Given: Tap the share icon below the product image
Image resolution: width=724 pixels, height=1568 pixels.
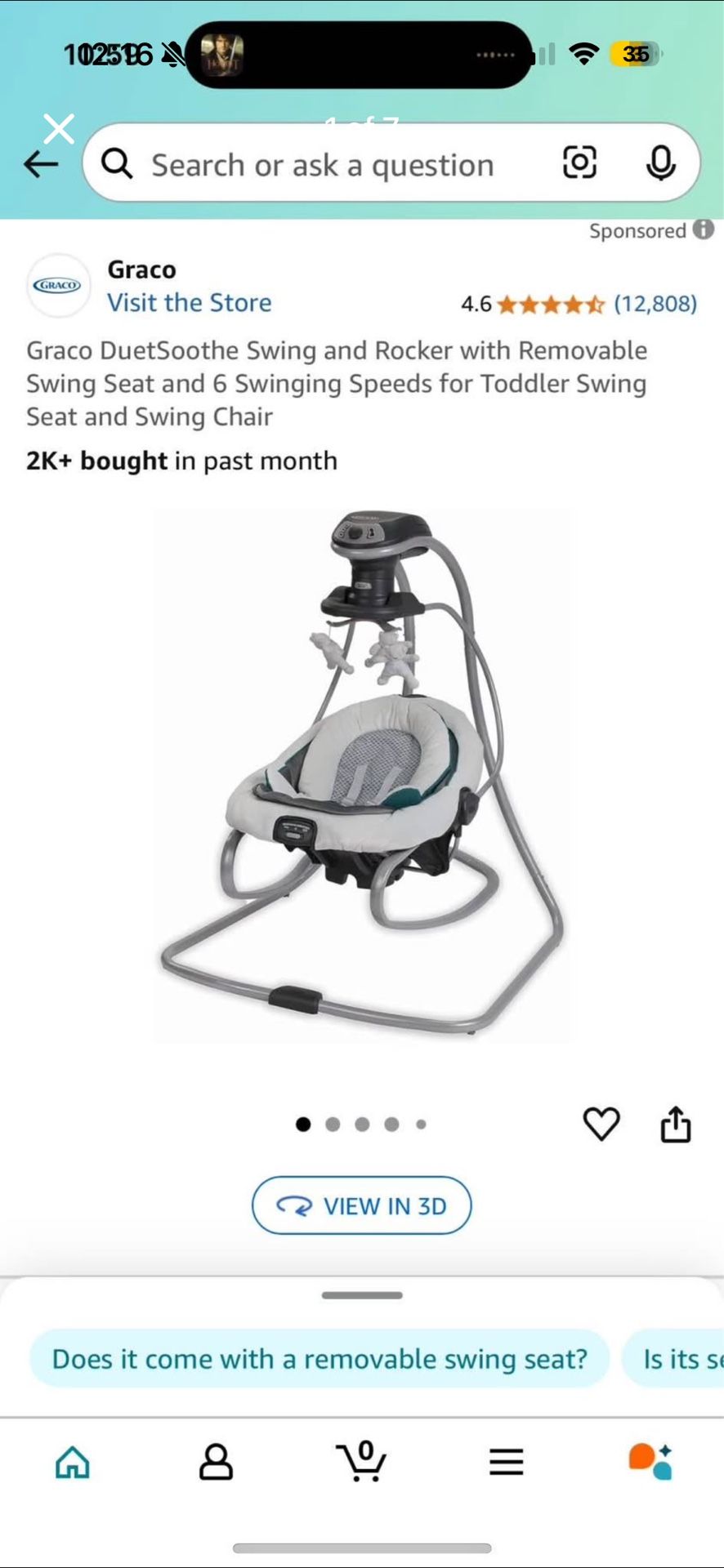Looking at the screenshot, I should [675, 1123].
